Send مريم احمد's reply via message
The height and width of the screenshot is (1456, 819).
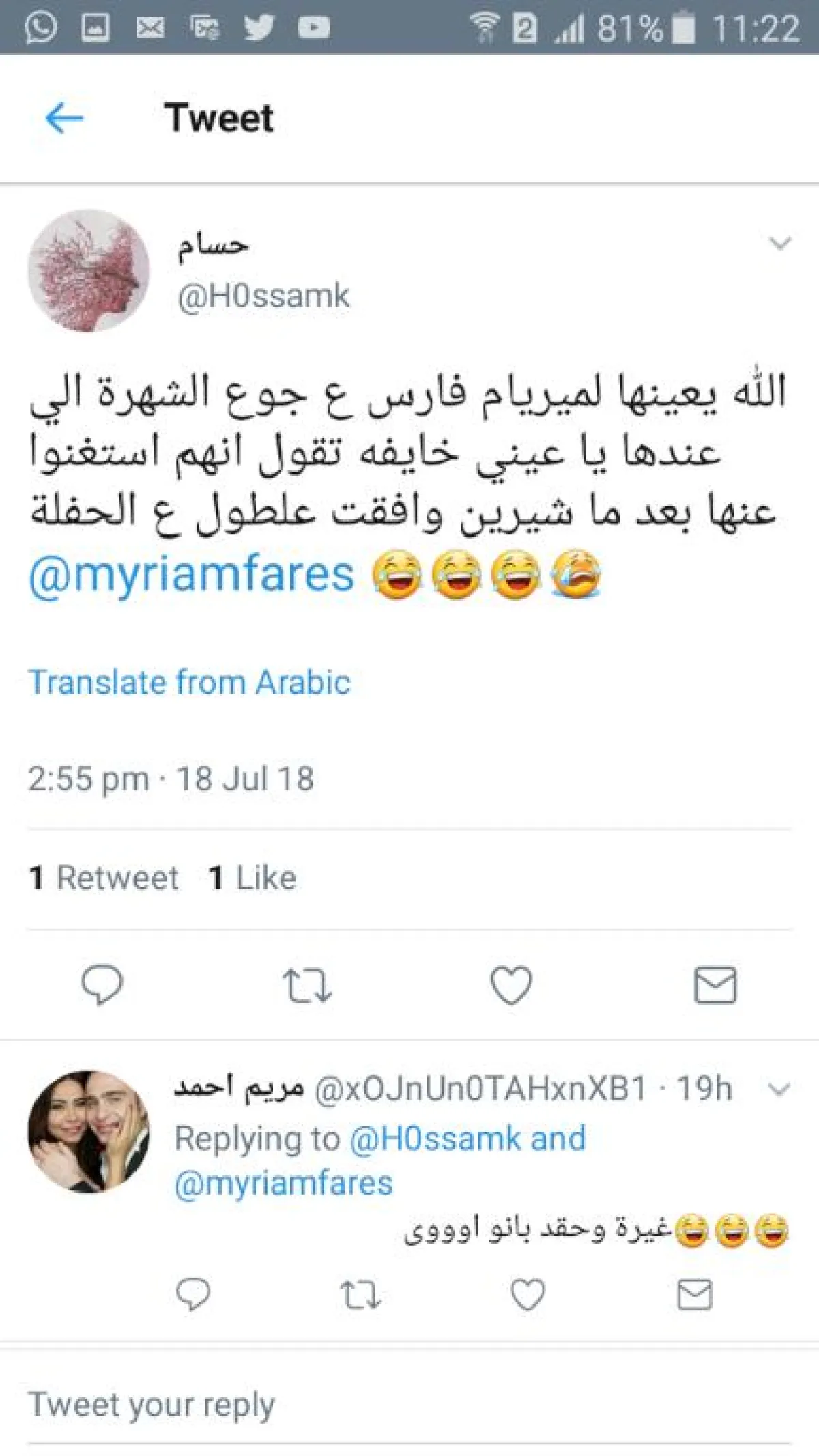click(x=695, y=1294)
